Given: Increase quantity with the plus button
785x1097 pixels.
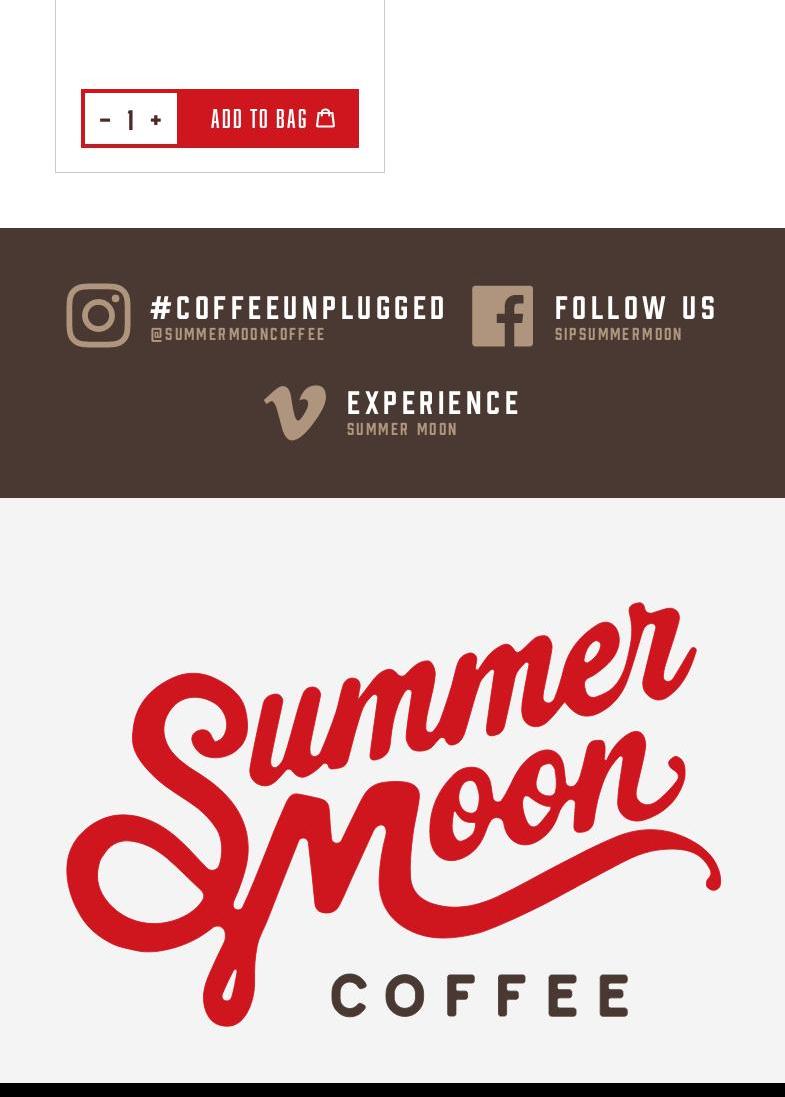Looking at the screenshot, I should (x=156, y=120).
